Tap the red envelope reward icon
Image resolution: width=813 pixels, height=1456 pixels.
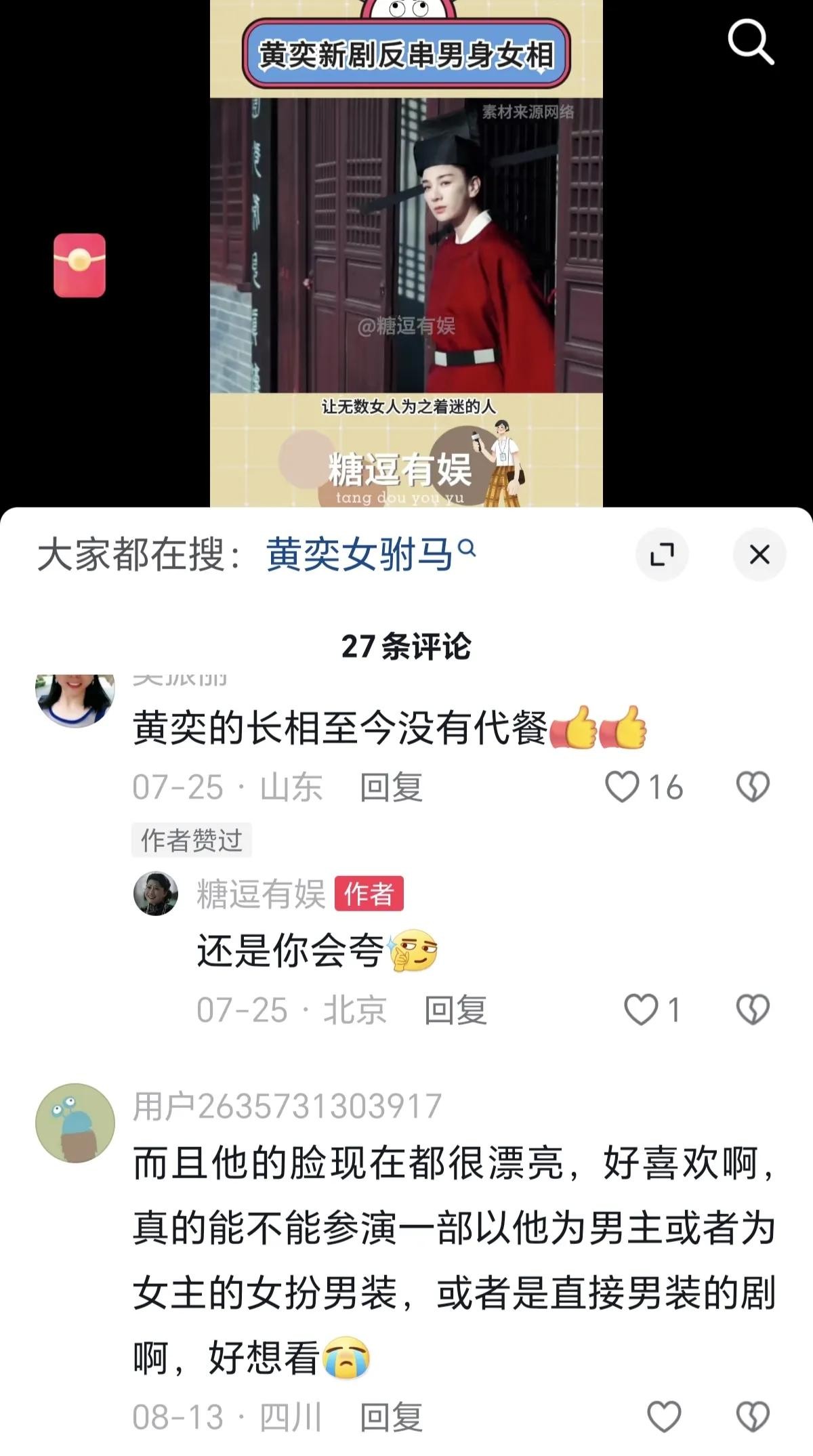(79, 265)
